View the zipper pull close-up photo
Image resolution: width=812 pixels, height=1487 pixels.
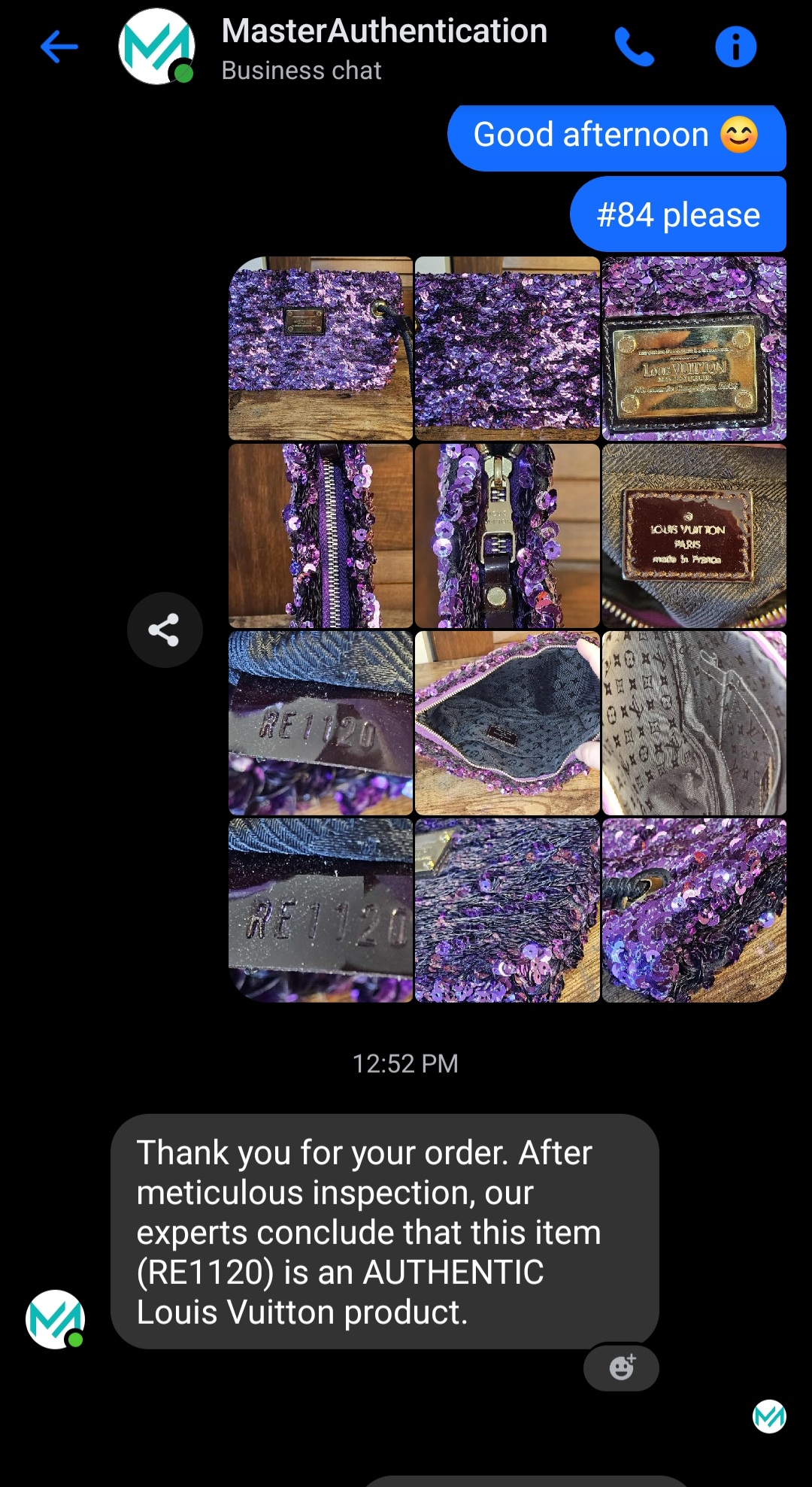(507, 536)
